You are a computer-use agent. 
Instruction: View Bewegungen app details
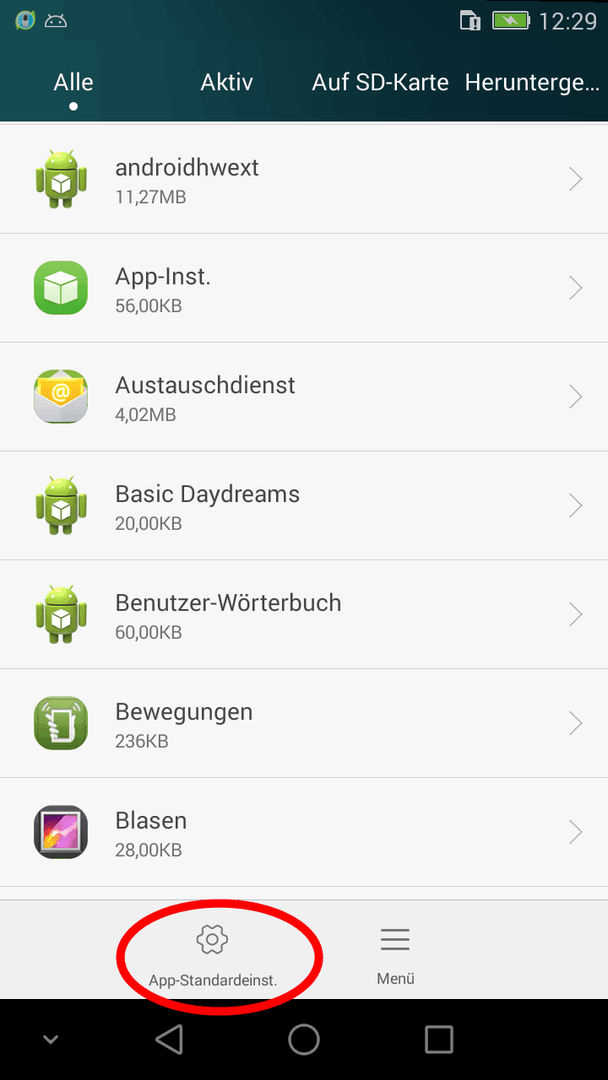pyautogui.click(x=304, y=723)
